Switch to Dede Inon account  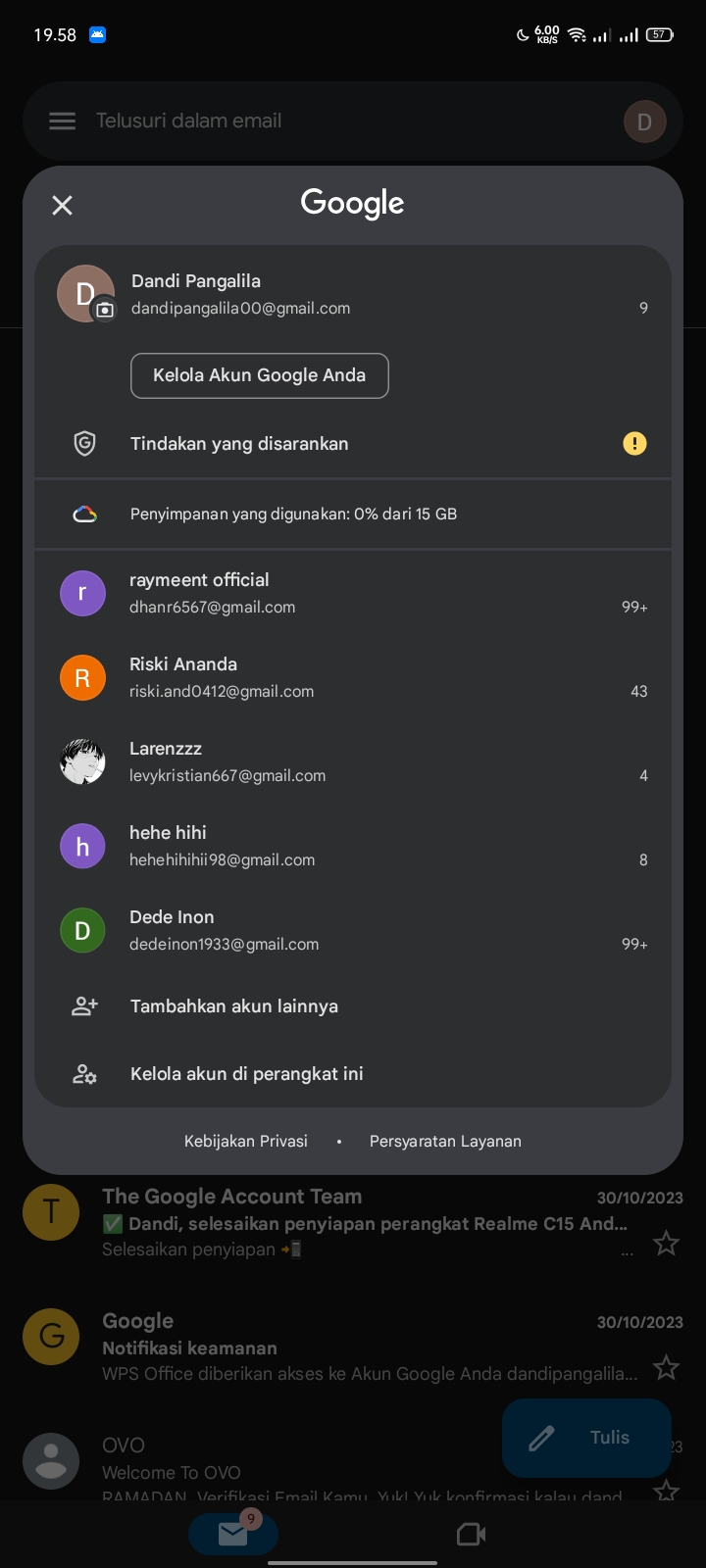point(353,930)
